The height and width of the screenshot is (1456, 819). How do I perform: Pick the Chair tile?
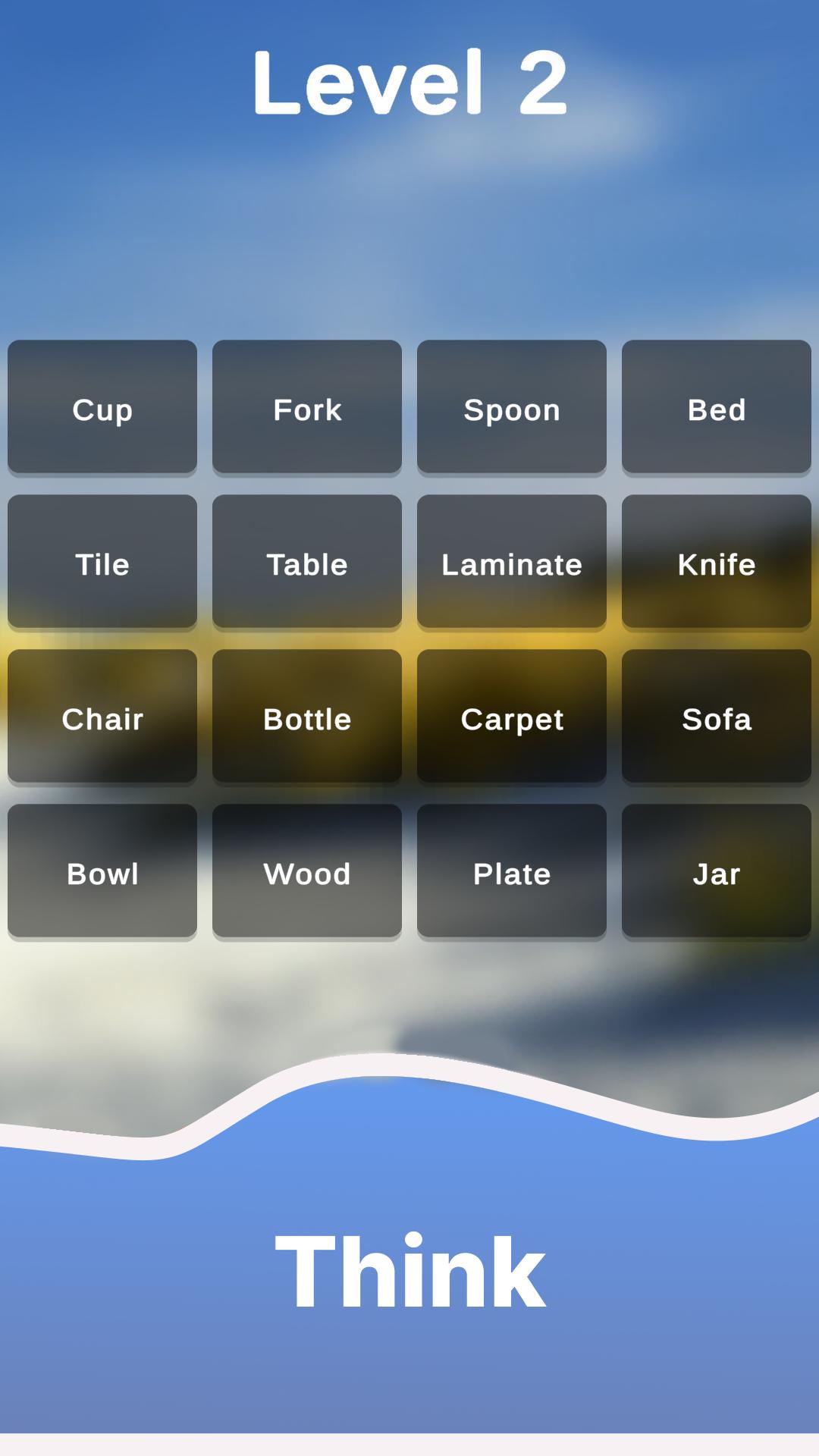(x=102, y=717)
